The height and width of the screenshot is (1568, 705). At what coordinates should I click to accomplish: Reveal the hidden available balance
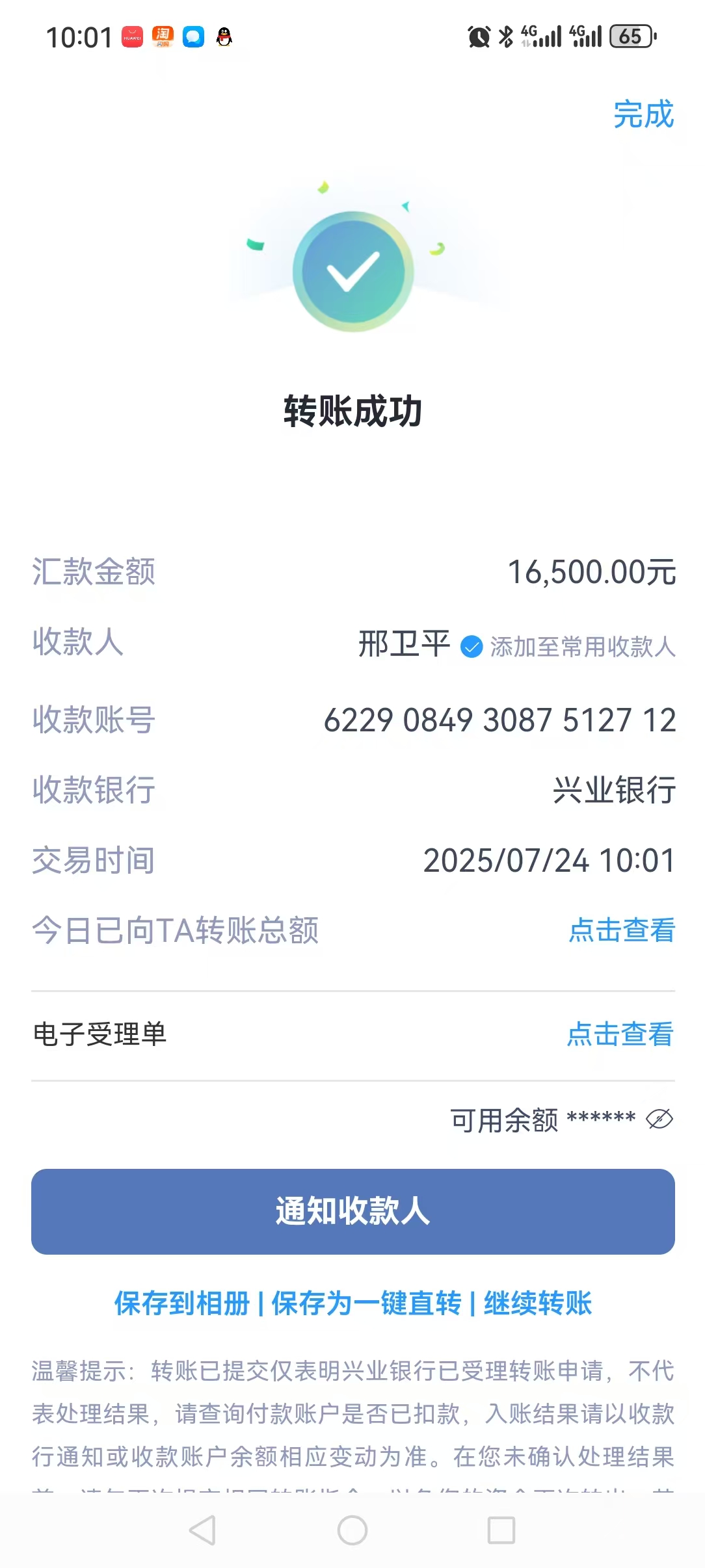coord(659,1119)
